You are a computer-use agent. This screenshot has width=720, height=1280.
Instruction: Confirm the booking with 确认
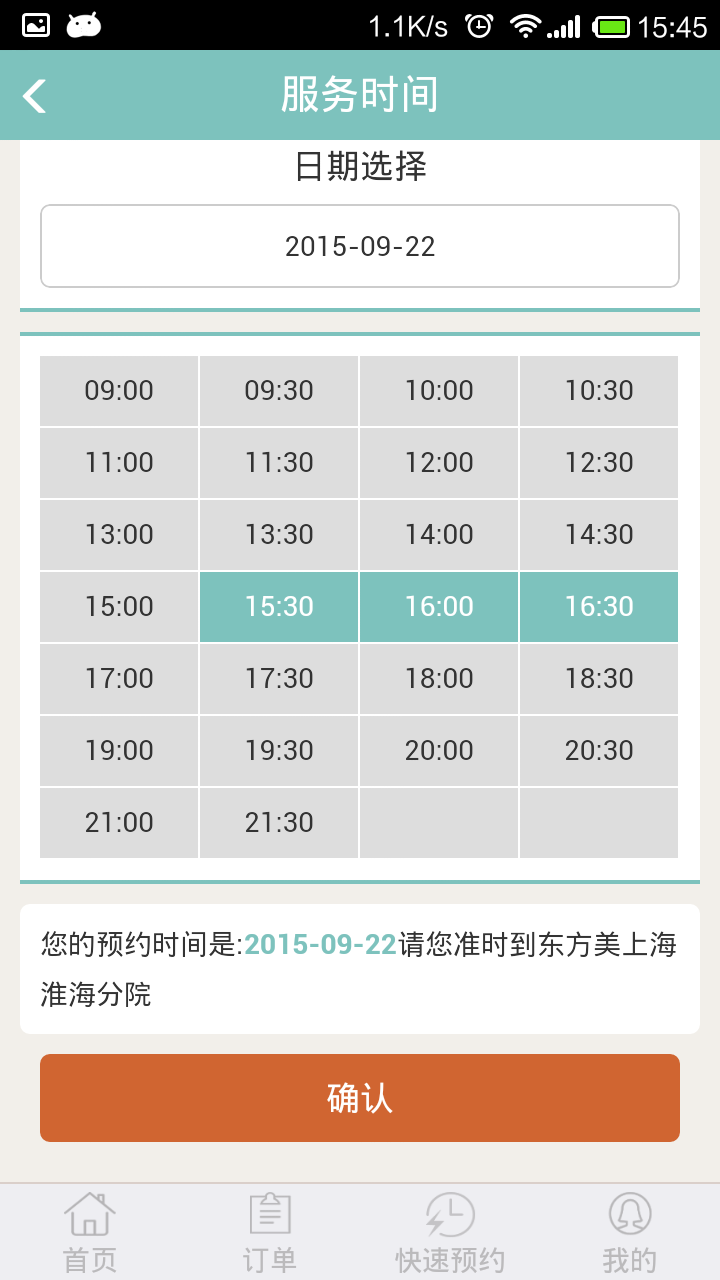point(360,1098)
